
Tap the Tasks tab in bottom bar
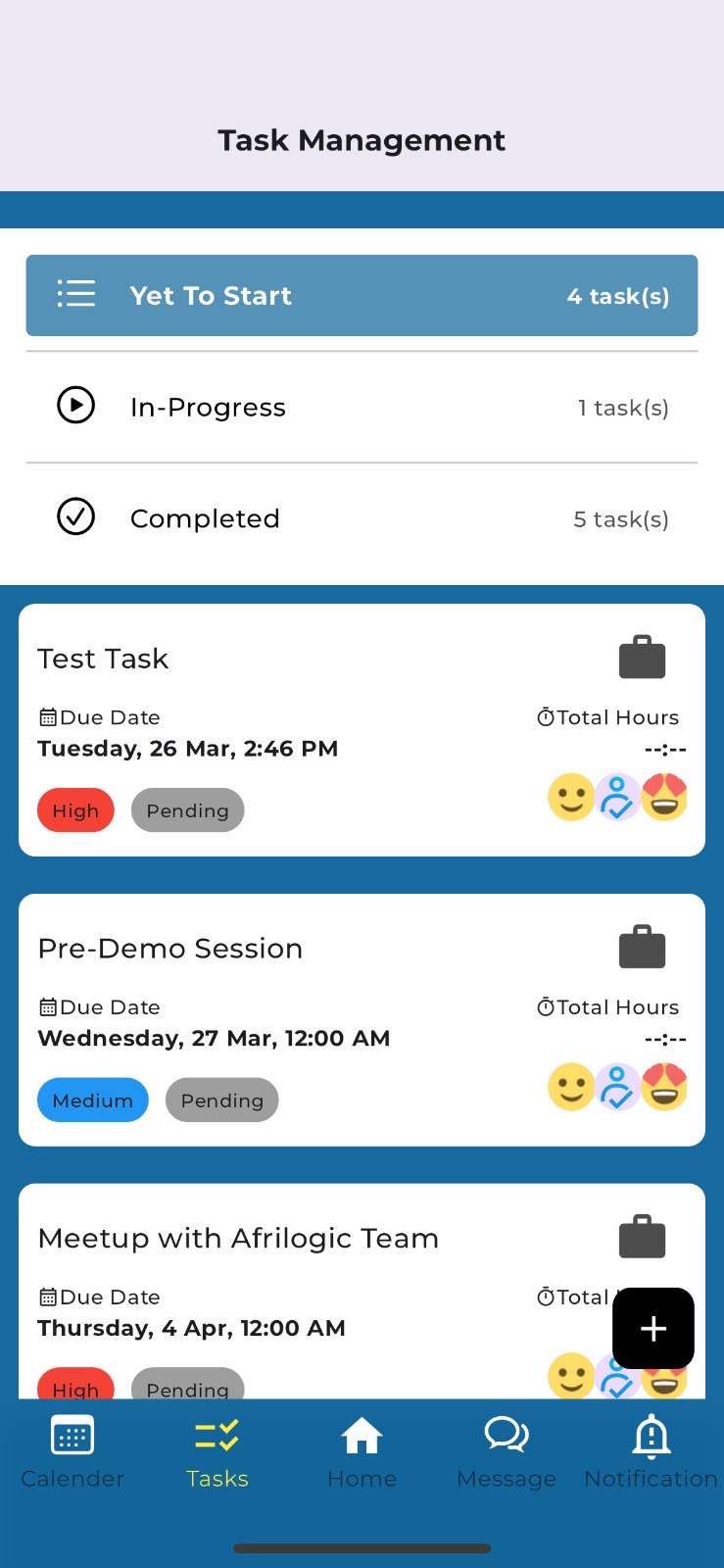(217, 1453)
